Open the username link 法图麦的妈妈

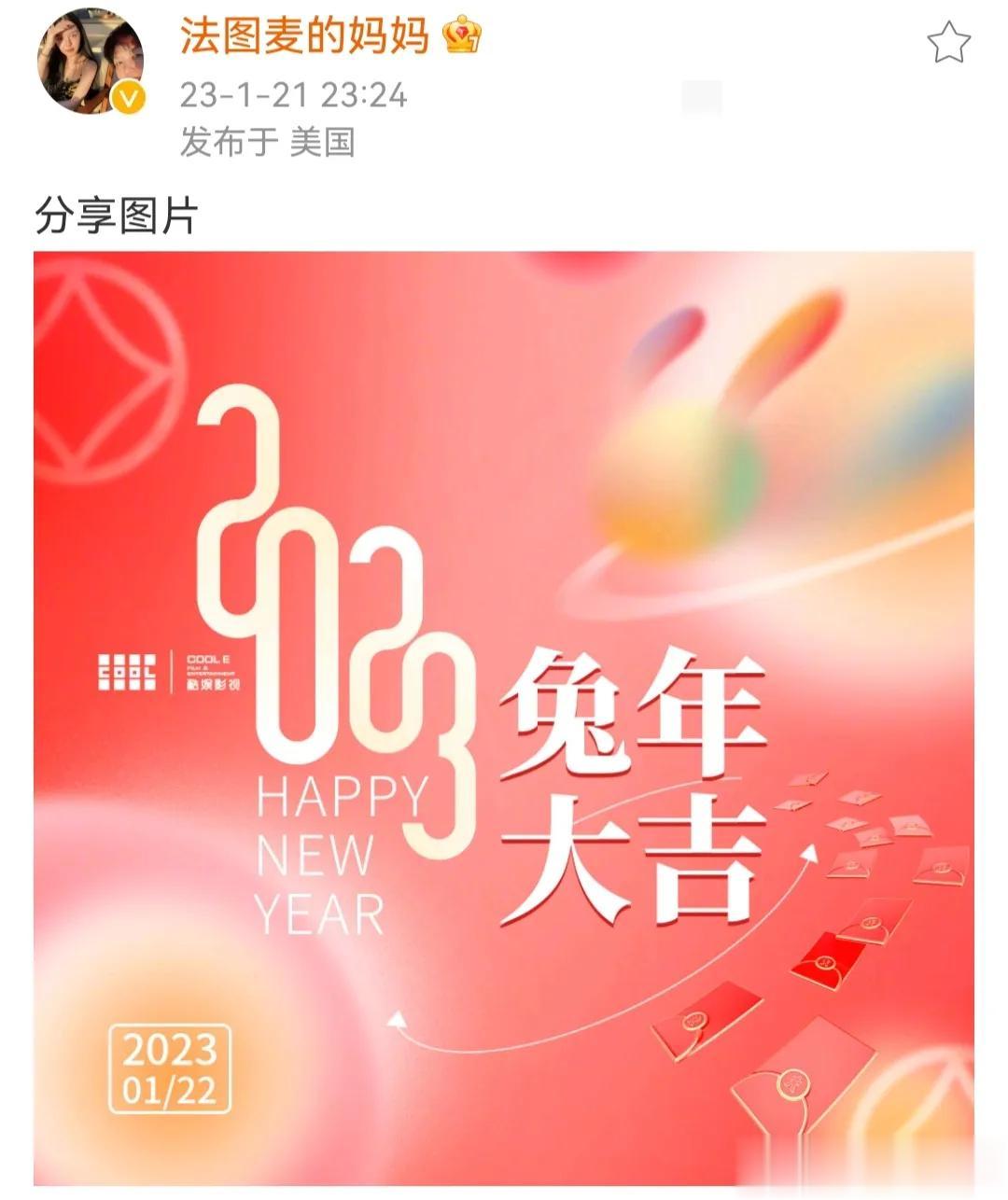[303, 37]
